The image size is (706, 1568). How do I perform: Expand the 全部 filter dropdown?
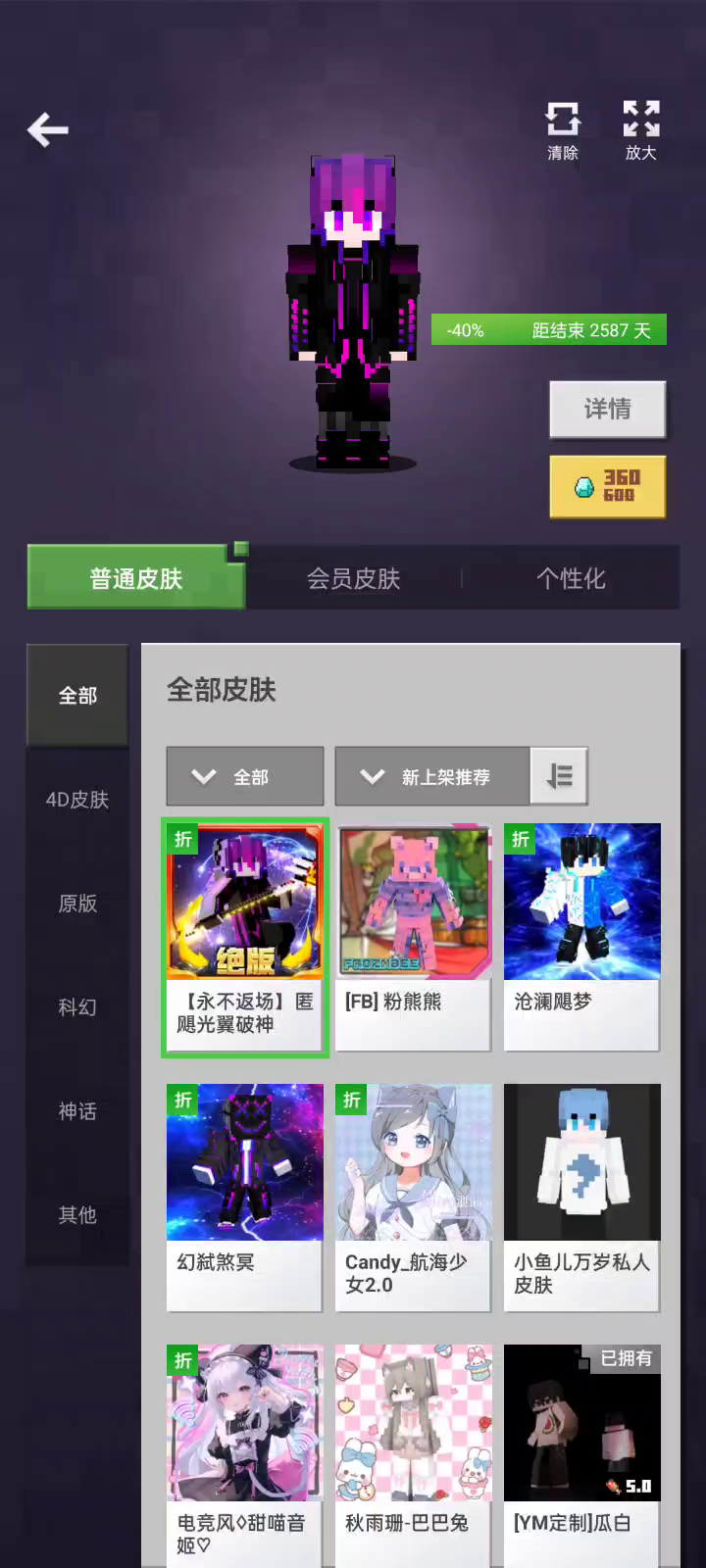(x=245, y=777)
